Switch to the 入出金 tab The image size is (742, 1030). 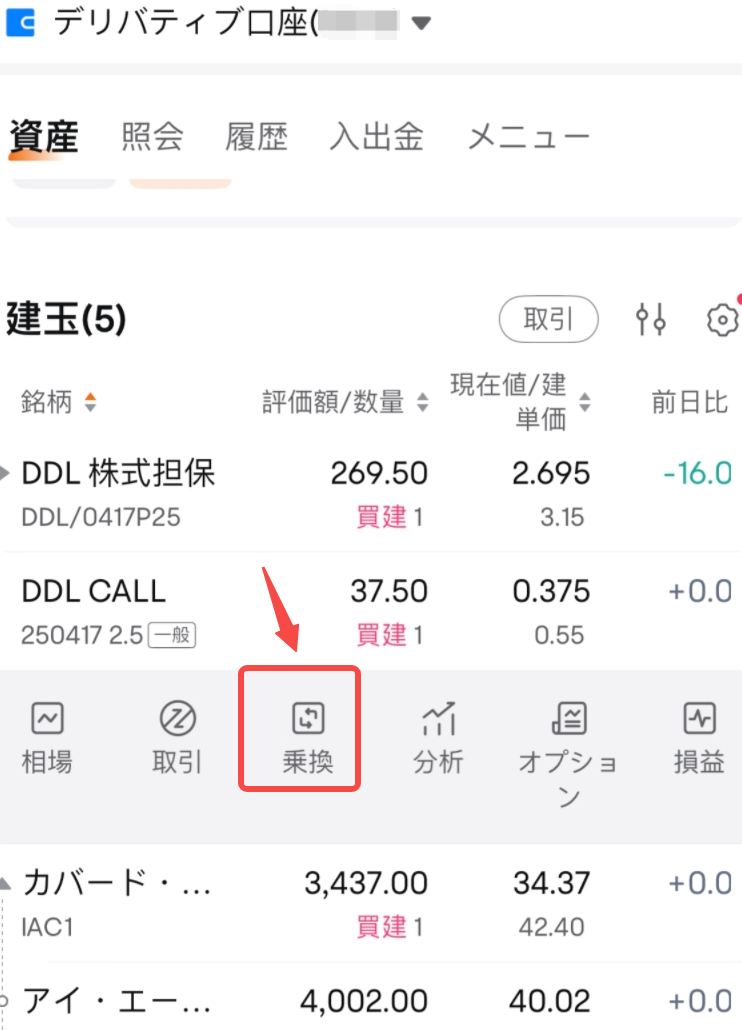[377, 137]
